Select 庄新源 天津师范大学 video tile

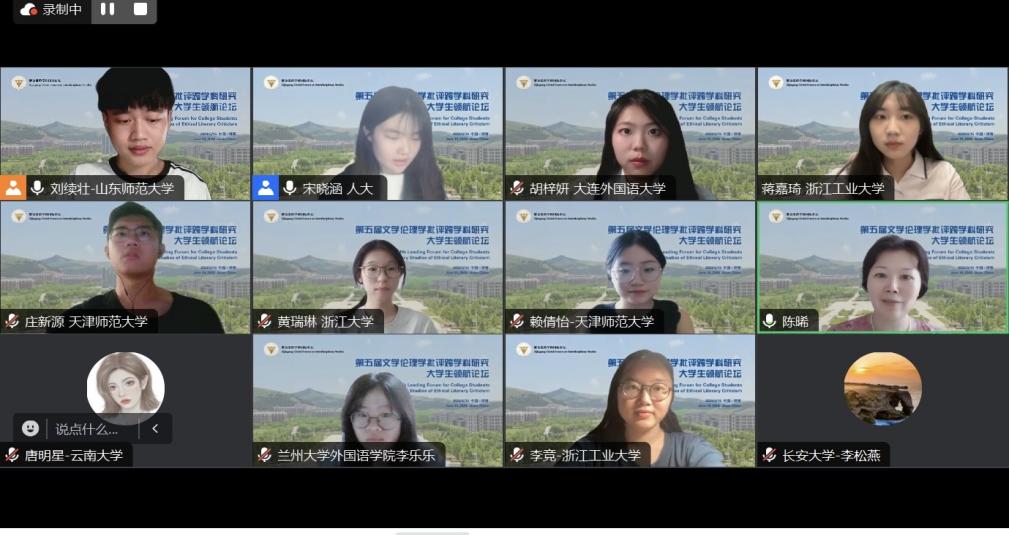pos(125,267)
